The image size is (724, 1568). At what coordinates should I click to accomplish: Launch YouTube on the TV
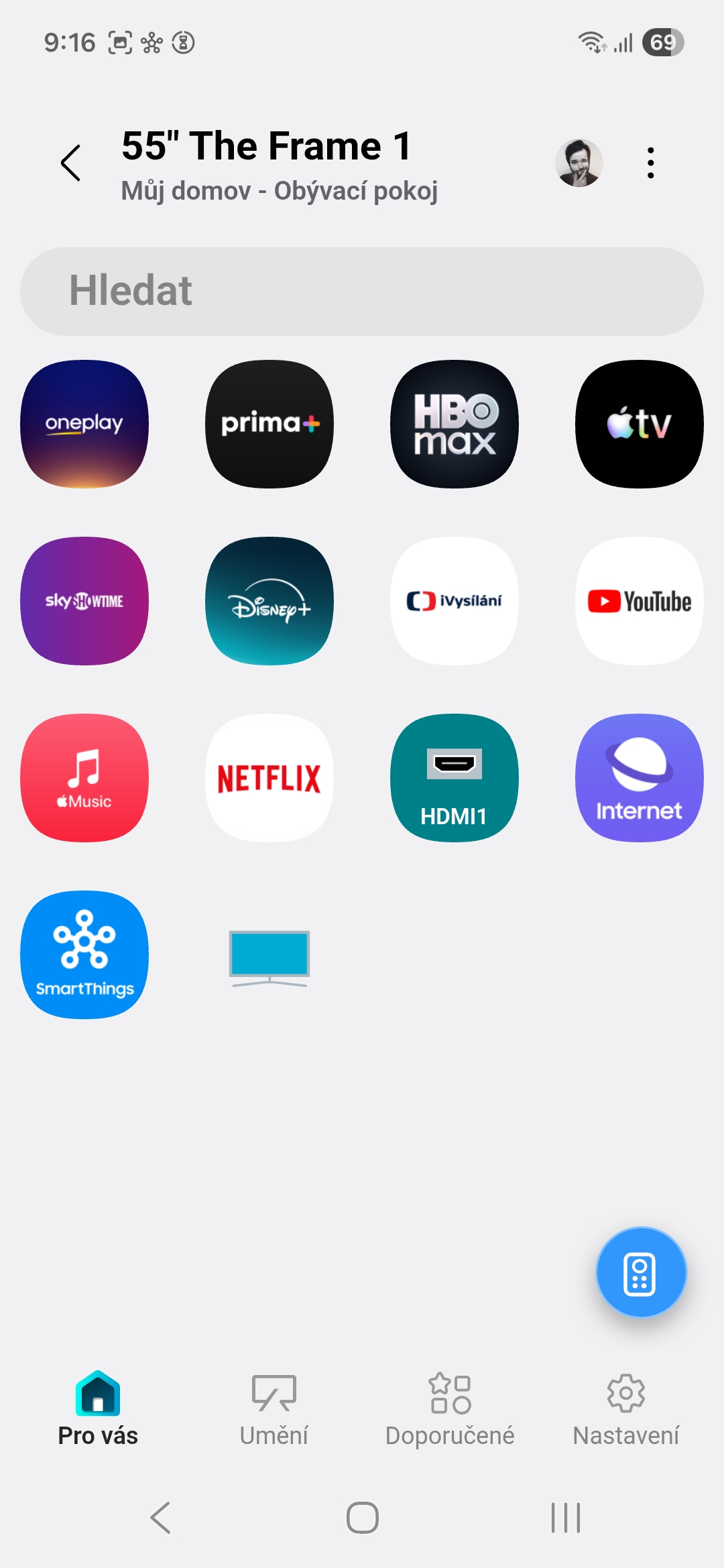point(640,601)
